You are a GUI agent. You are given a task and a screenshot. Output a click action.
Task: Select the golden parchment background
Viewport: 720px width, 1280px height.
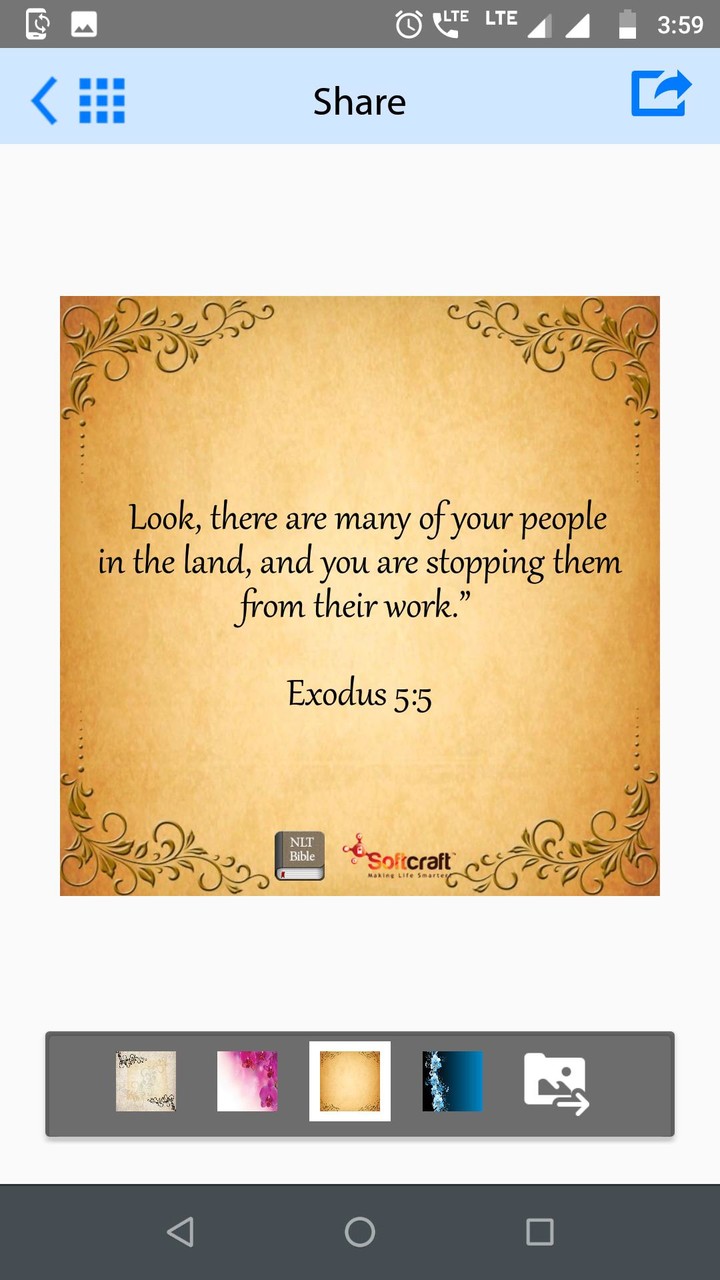[349, 1081]
